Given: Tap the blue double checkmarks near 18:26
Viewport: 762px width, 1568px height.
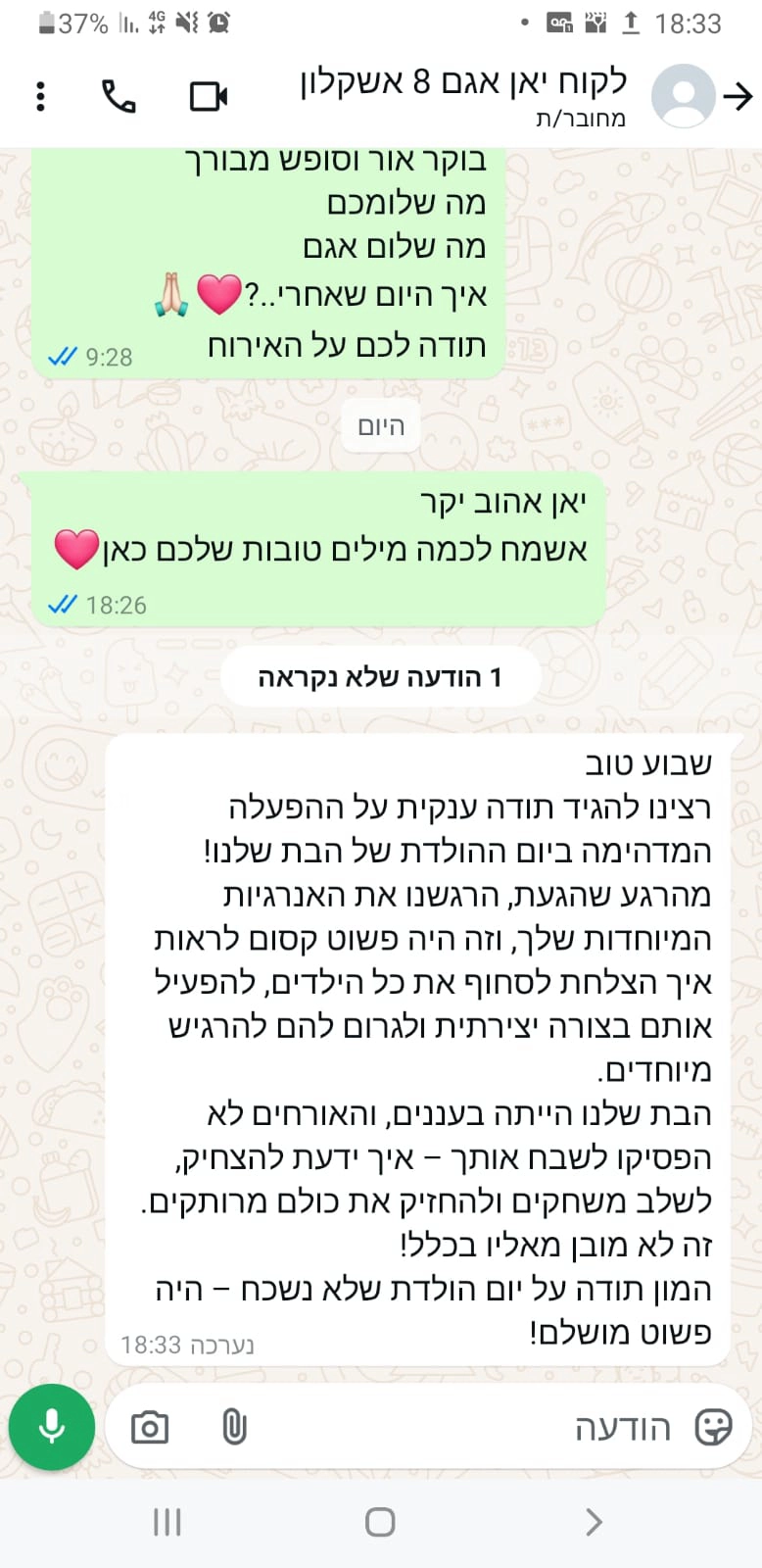Looking at the screenshot, I should click(61, 605).
